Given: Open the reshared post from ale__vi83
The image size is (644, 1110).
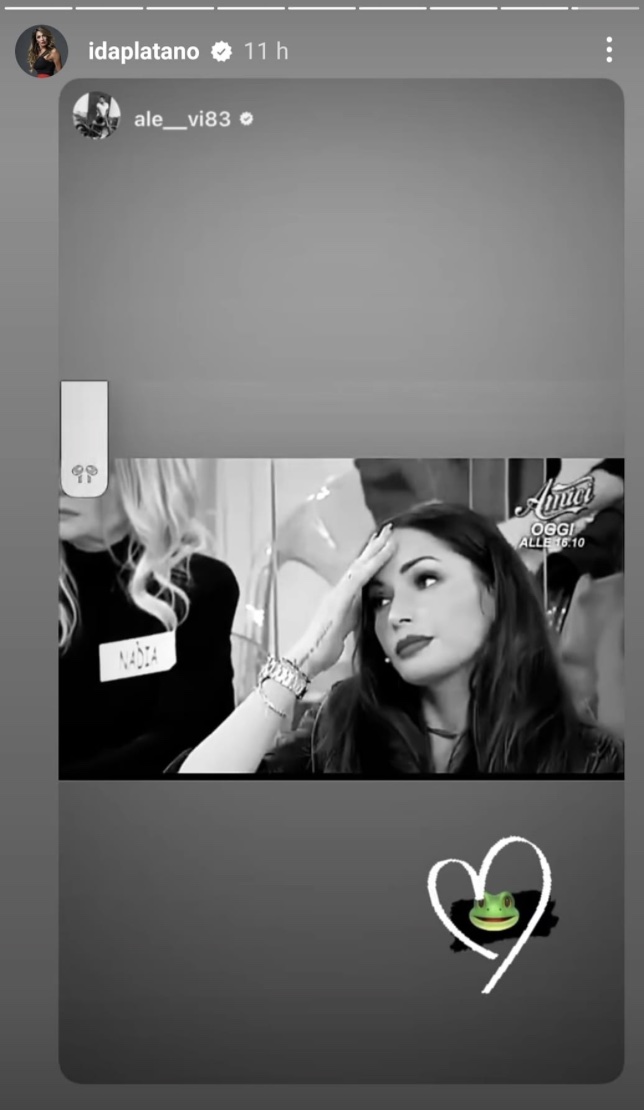Looking at the screenshot, I should point(340,618).
